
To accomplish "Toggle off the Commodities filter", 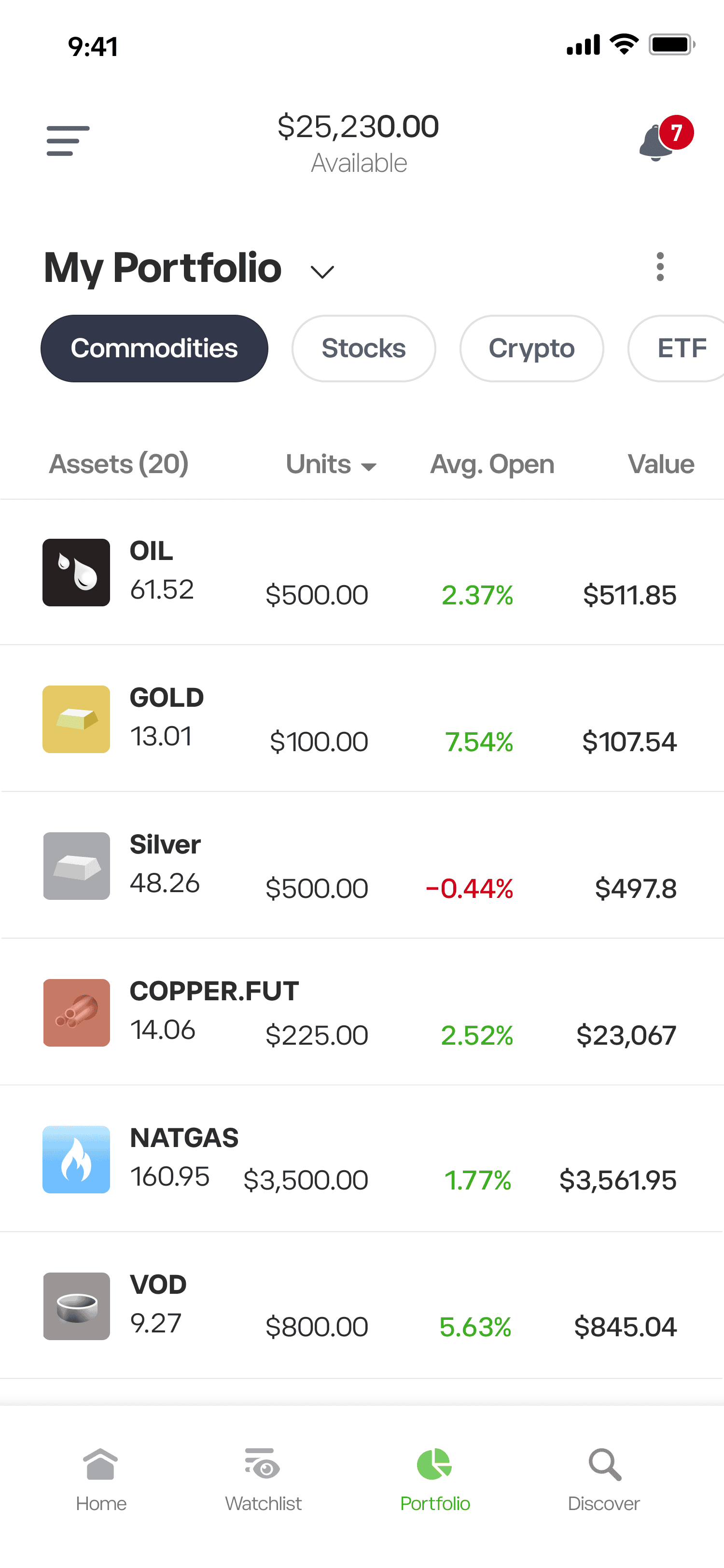I will (154, 348).
